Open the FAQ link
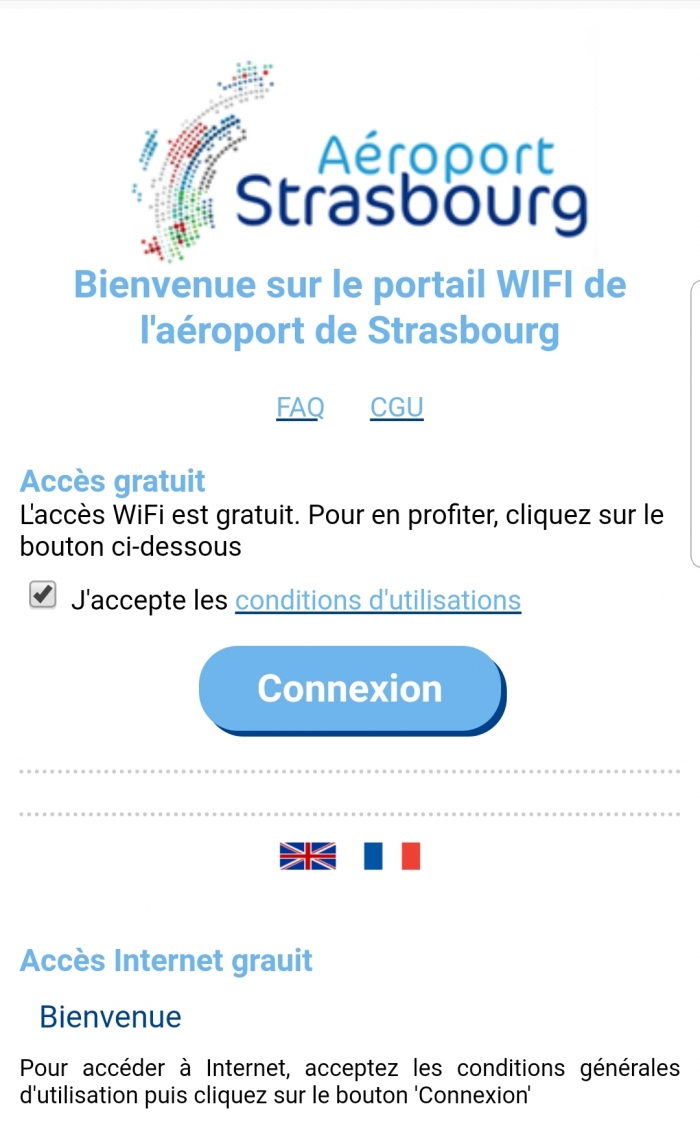Viewport: 700px width, 1135px height. point(300,408)
